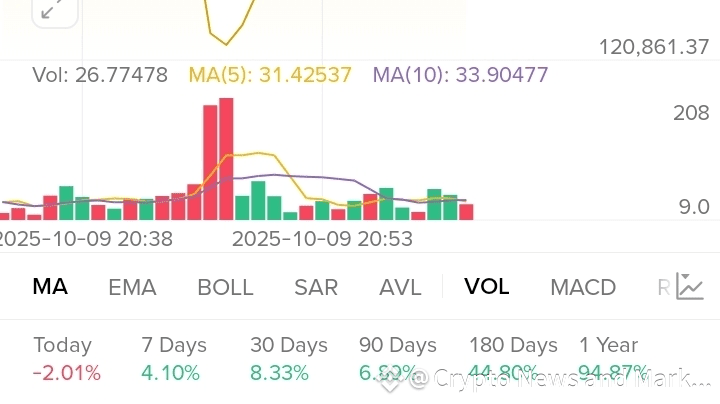
Task: Select the VOL sub-chart indicator
Action: (x=487, y=287)
